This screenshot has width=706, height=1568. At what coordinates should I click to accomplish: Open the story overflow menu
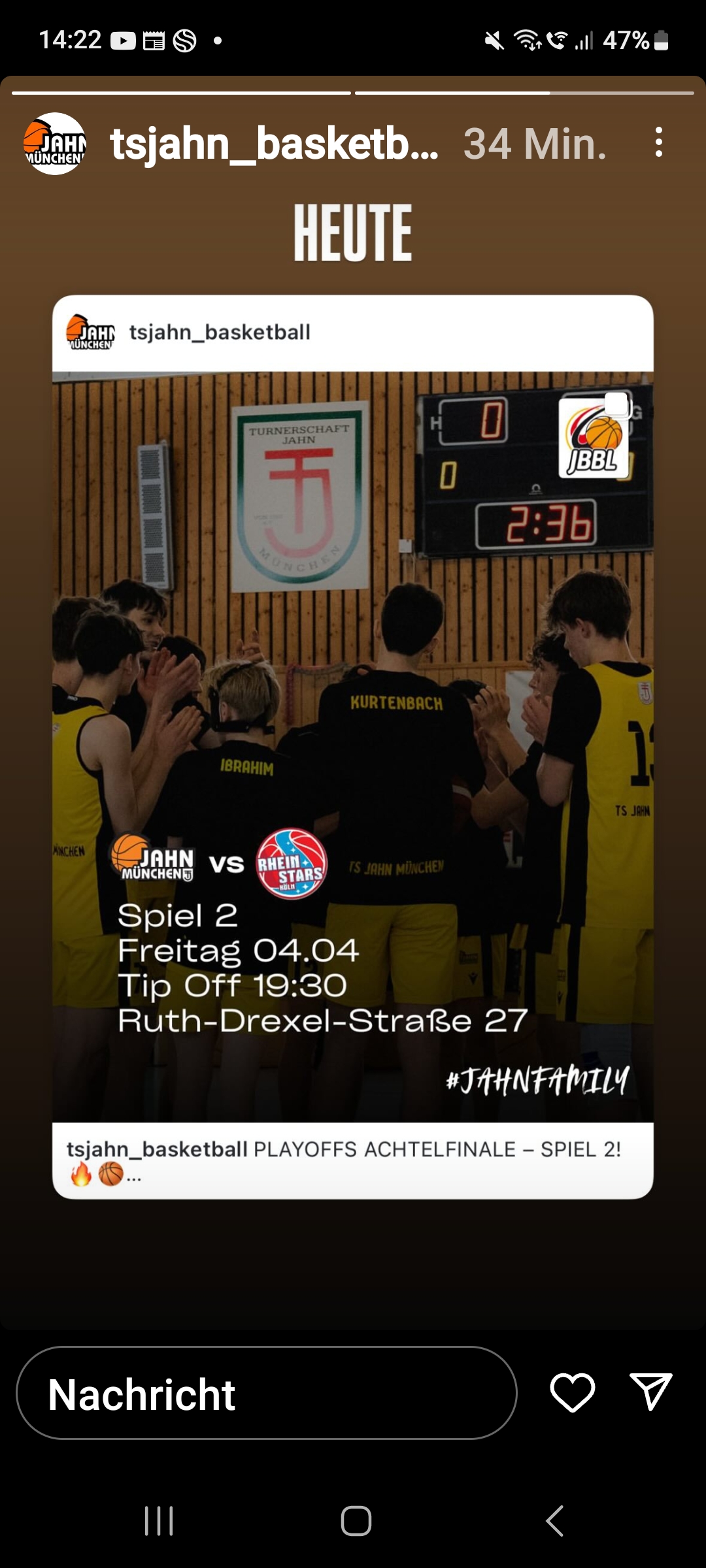[658, 142]
